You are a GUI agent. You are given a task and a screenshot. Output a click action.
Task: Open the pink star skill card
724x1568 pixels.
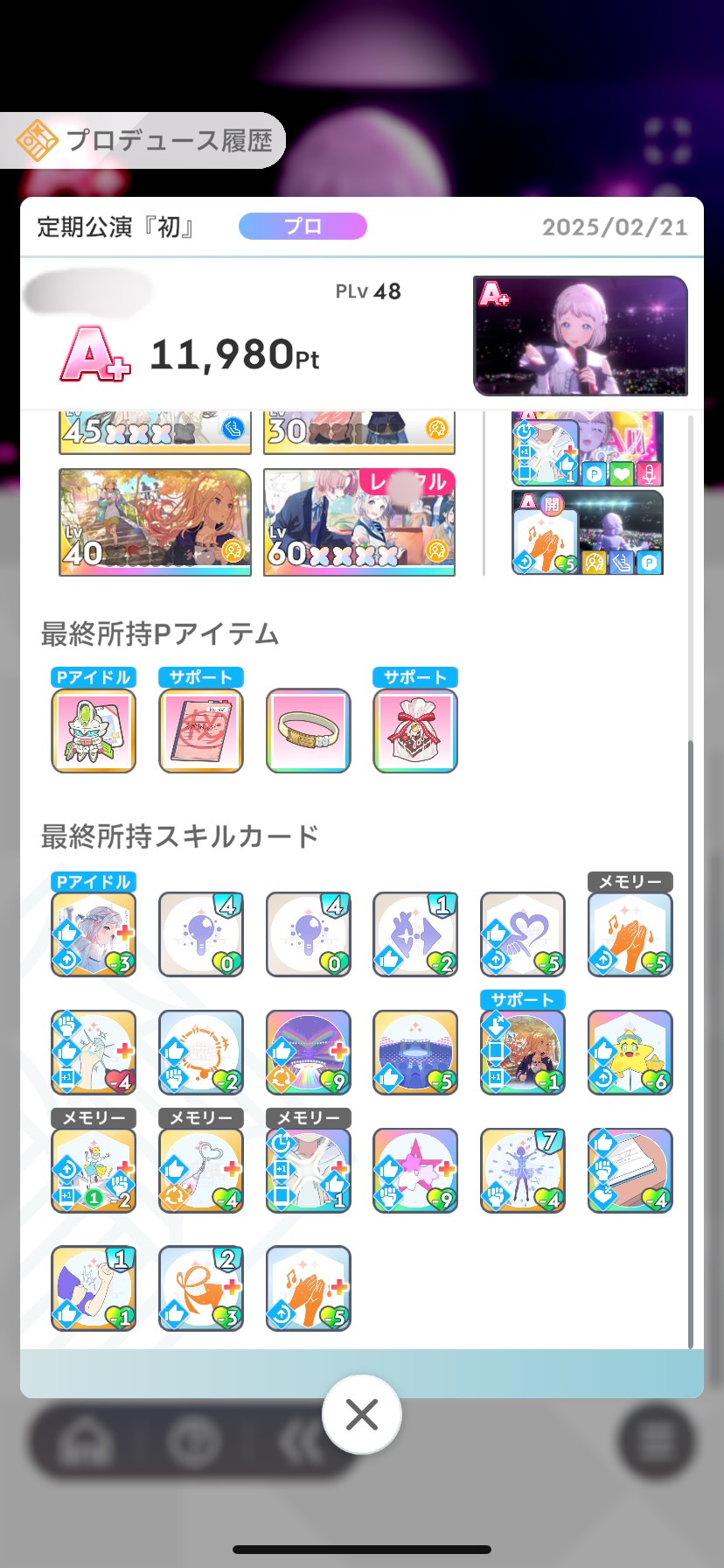tap(415, 1171)
